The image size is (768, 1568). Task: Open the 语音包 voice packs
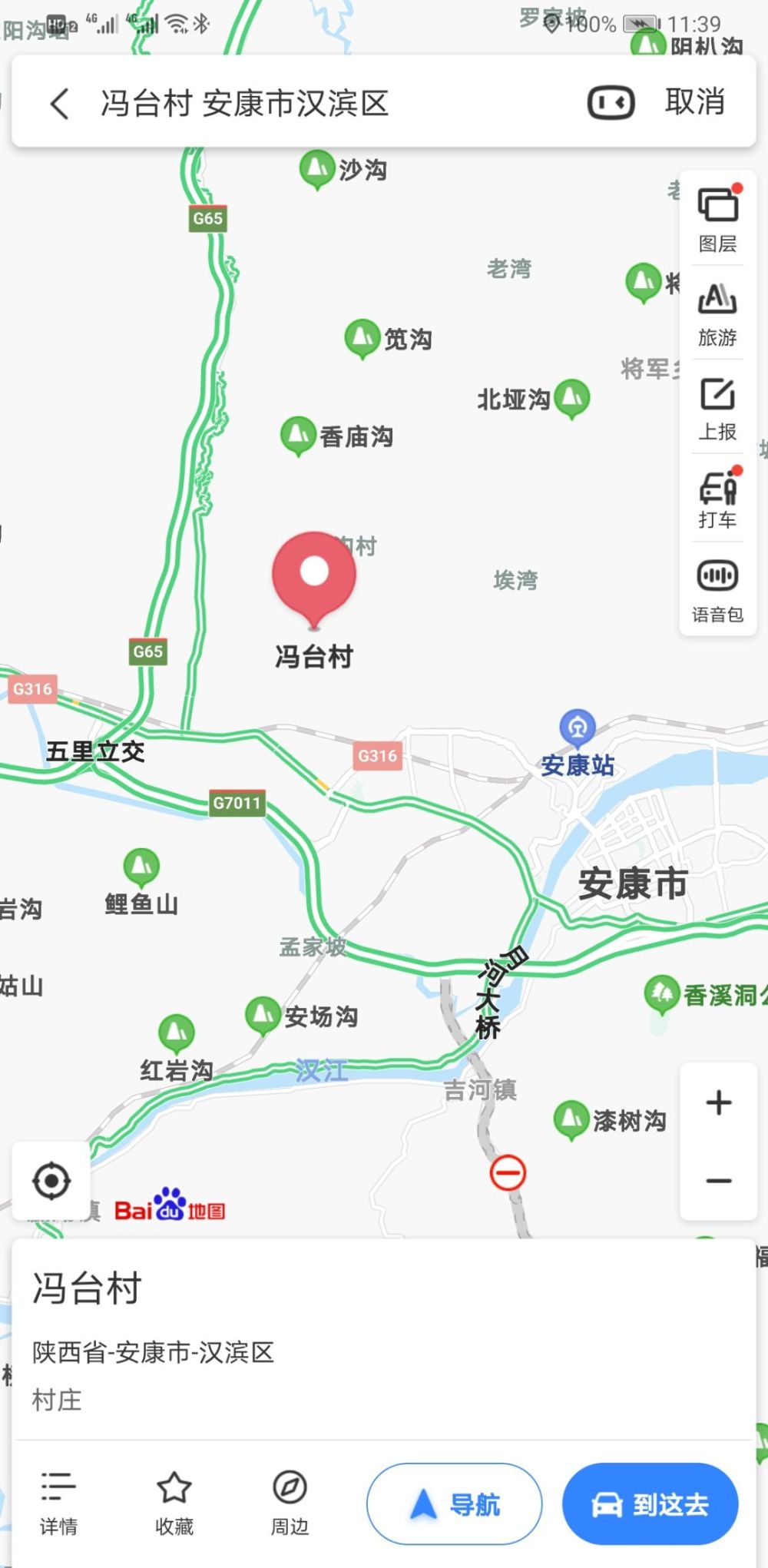pyautogui.click(x=717, y=590)
